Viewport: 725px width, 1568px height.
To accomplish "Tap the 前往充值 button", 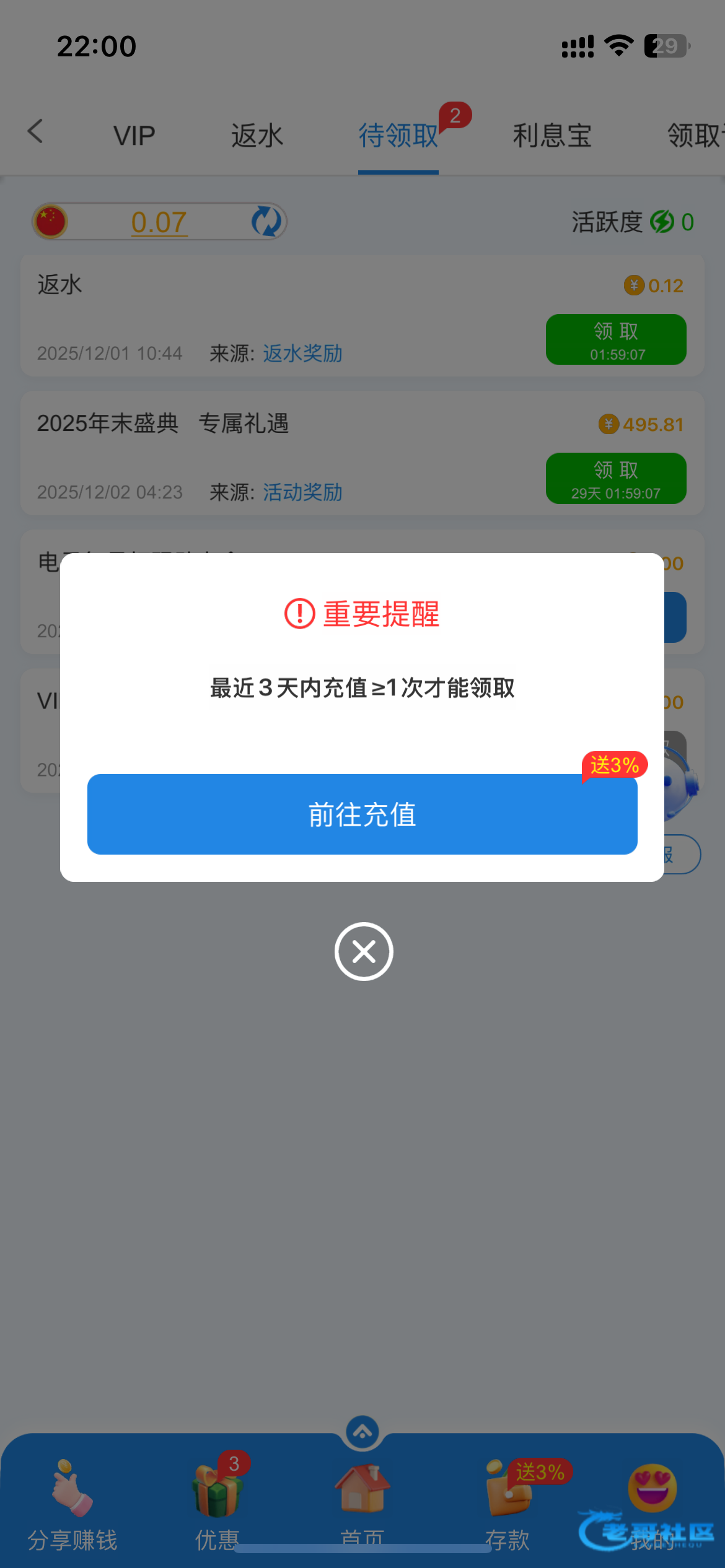I will coord(362,814).
